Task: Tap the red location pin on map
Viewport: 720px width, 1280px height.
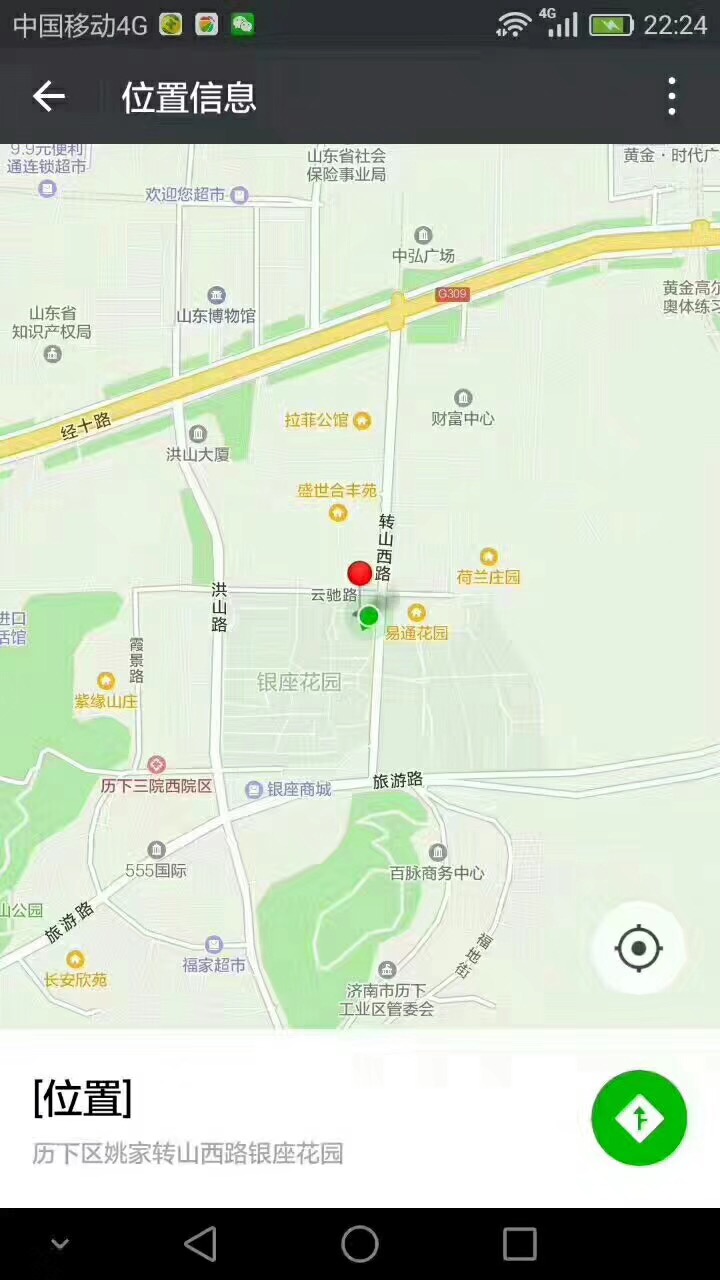Action: pyautogui.click(x=359, y=573)
